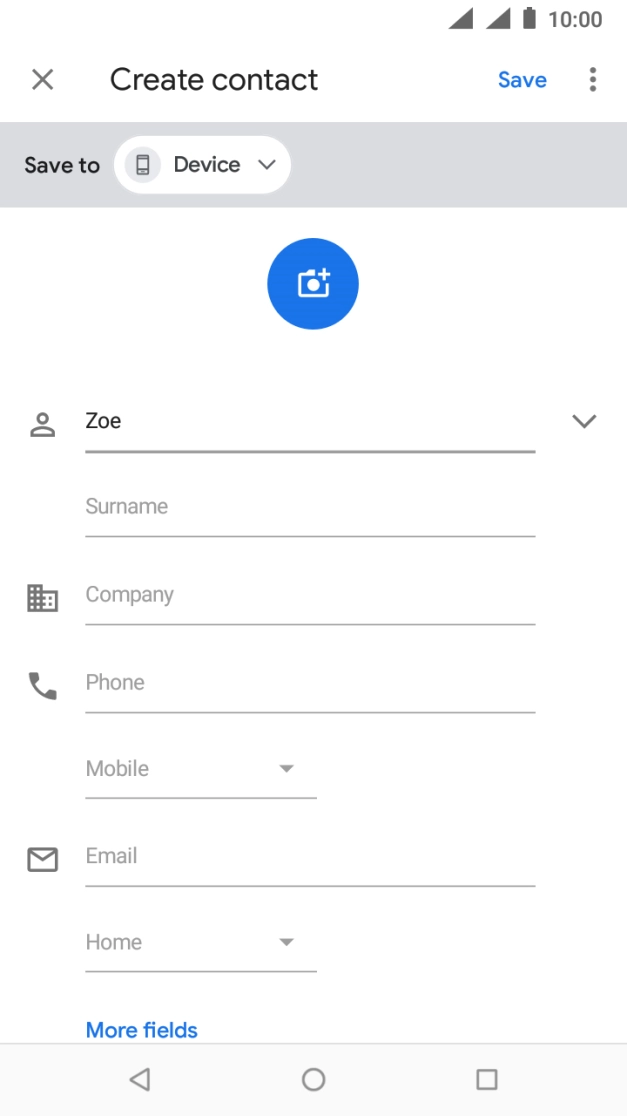Image resolution: width=627 pixels, height=1116 pixels.
Task: Save the new contact
Action: click(x=522, y=80)
